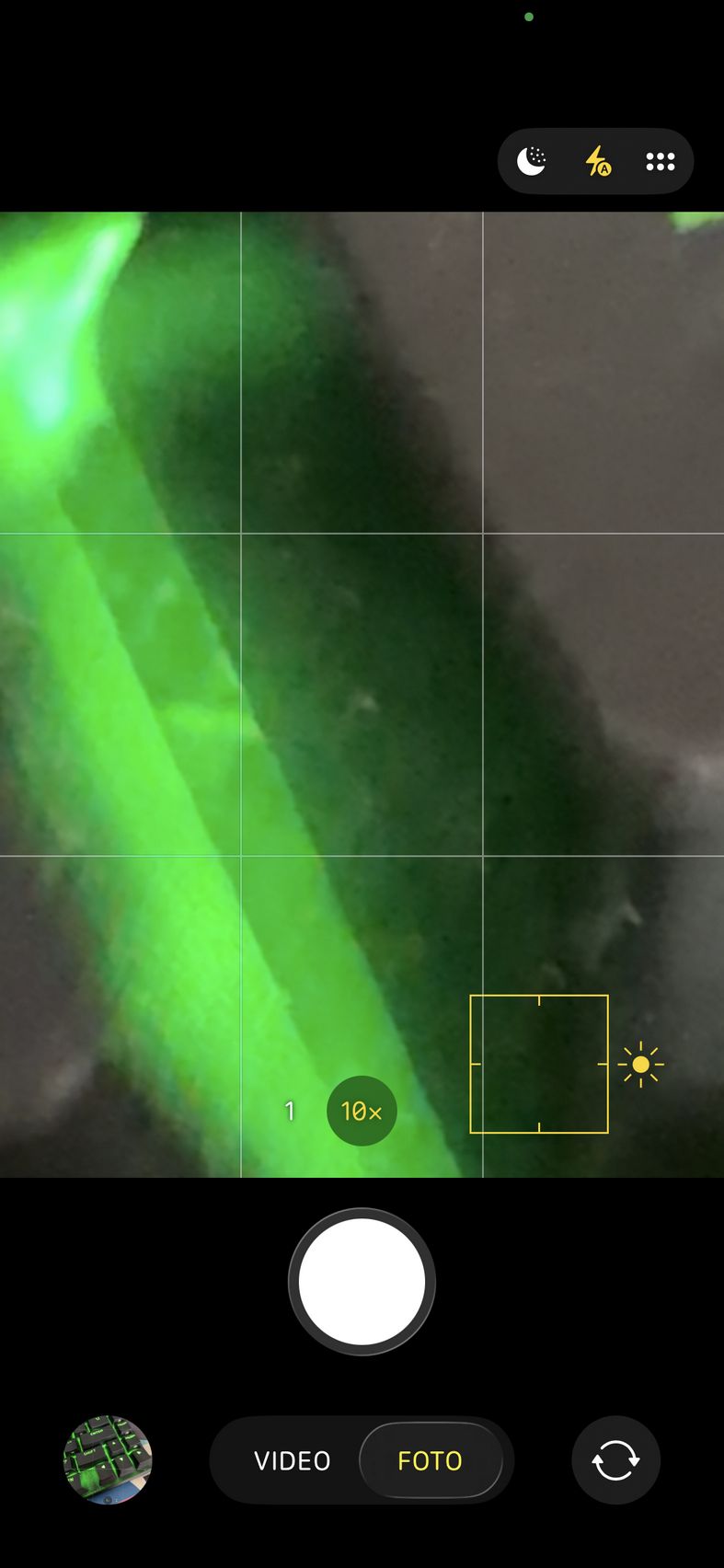Switch to VIDEO mode

pos(293,1460)
